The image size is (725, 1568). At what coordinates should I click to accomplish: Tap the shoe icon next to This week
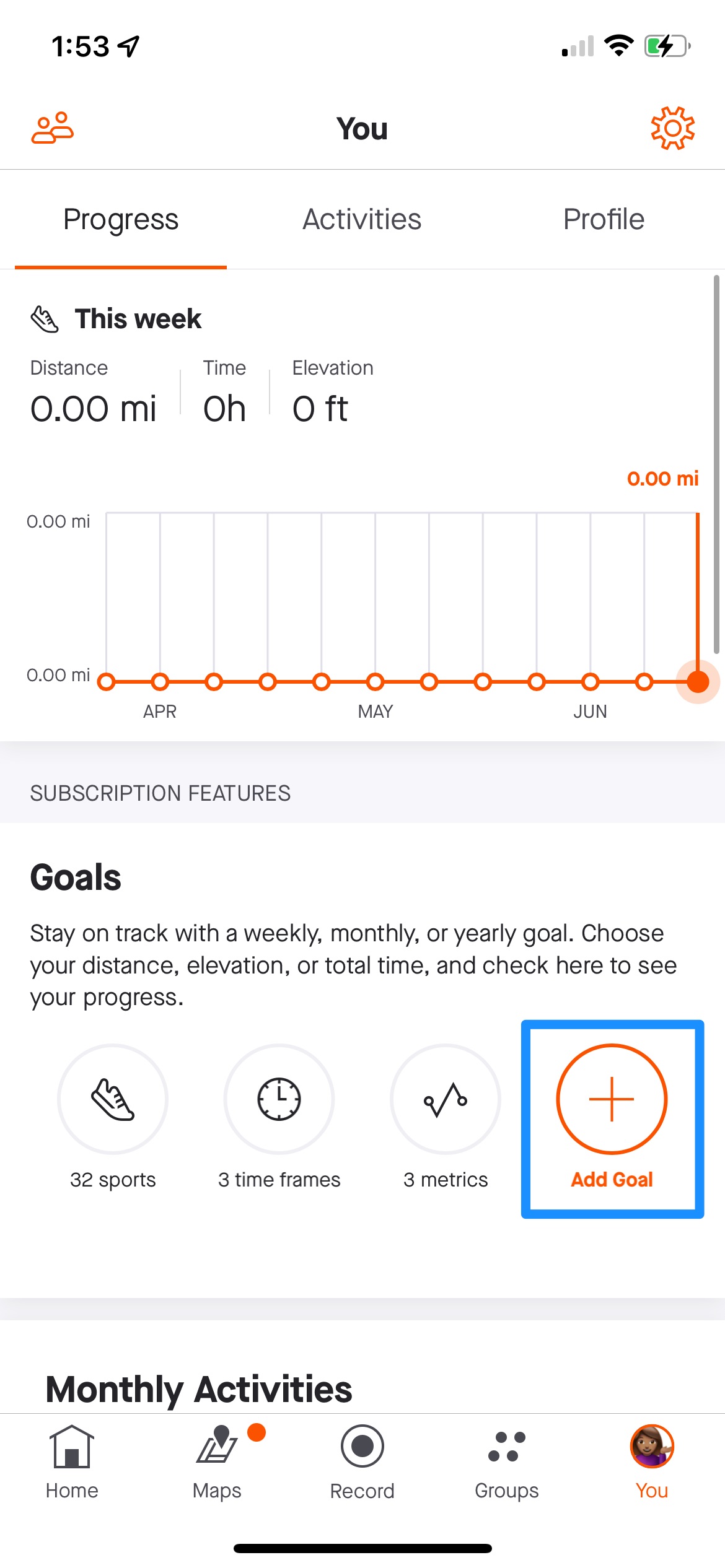pos(45,318)
